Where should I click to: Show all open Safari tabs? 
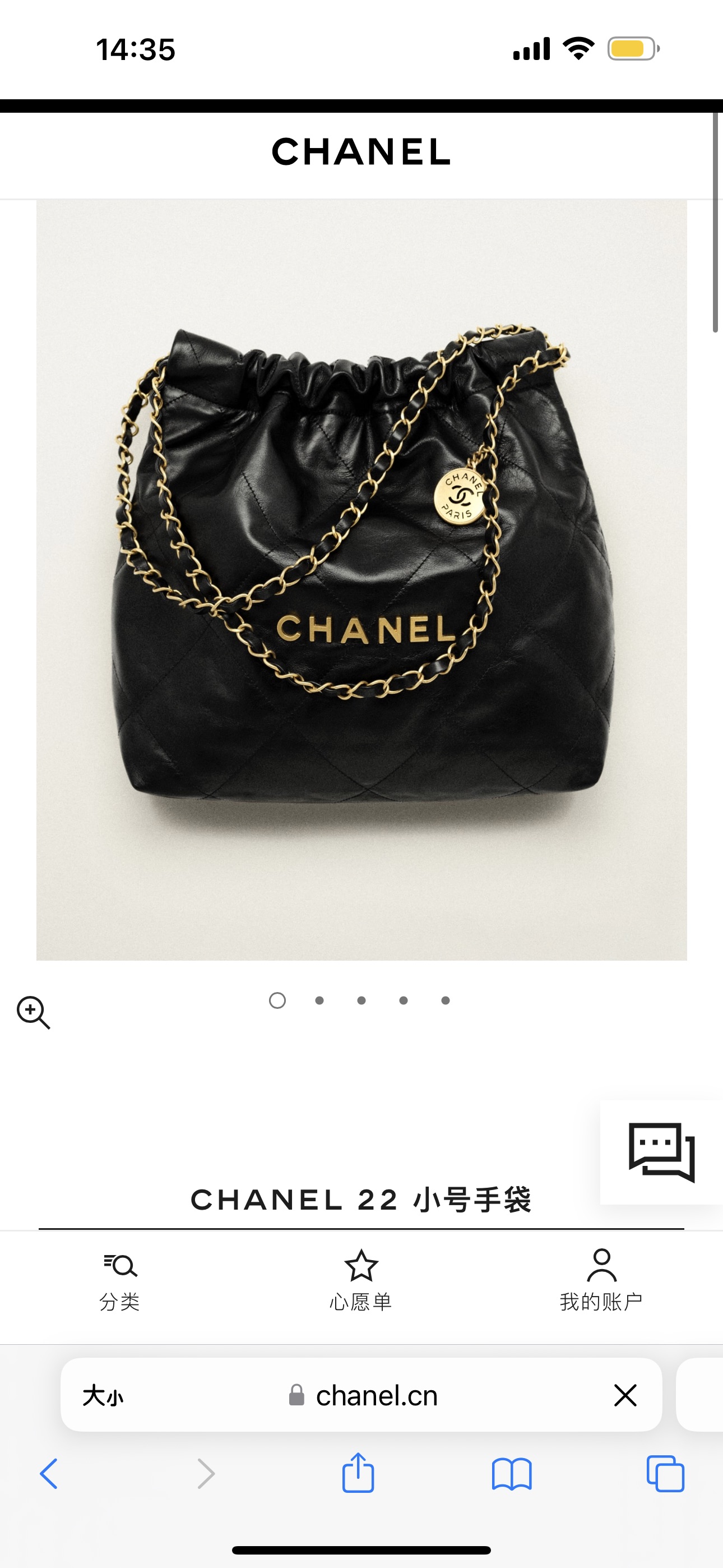pos(665,1474)
